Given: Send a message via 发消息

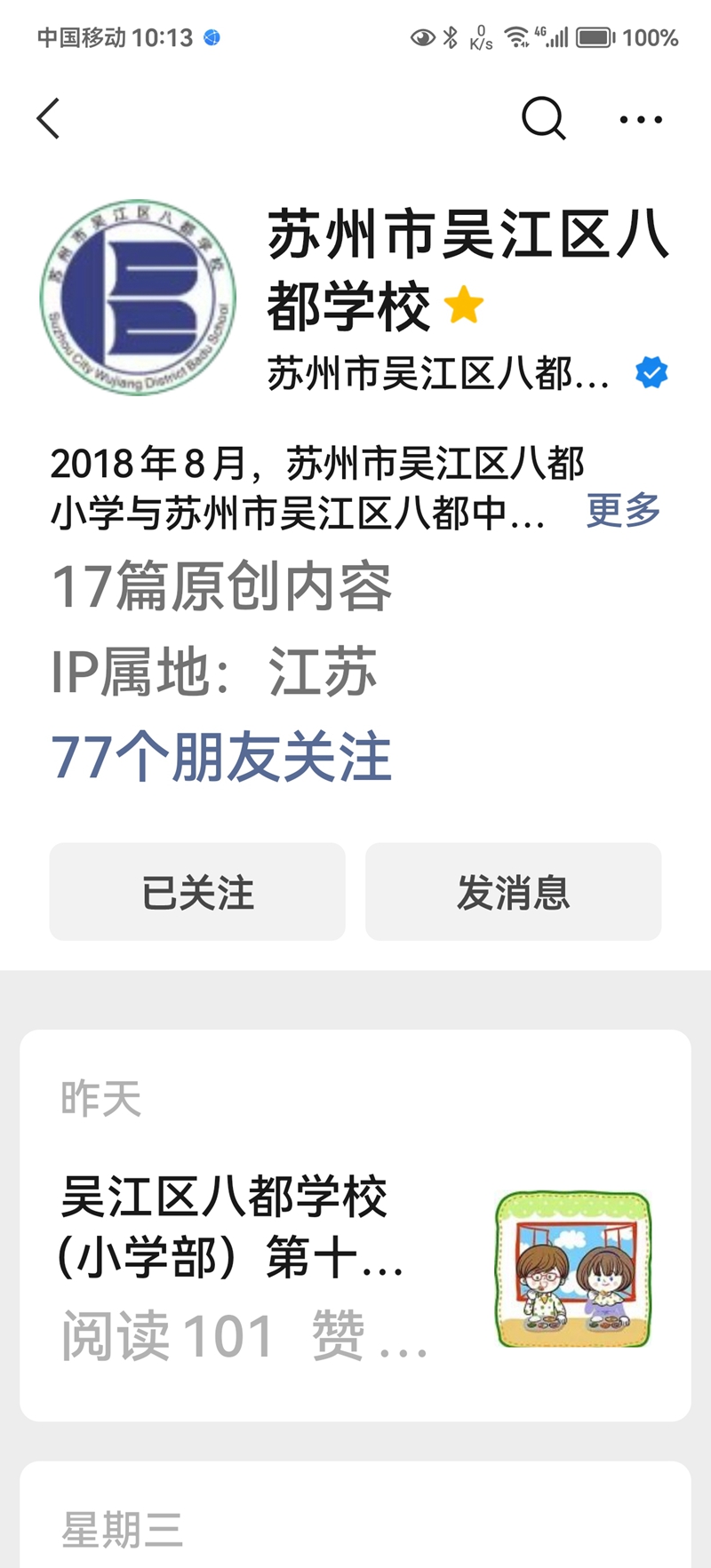Looking at the screenshot, I should 513,892.
